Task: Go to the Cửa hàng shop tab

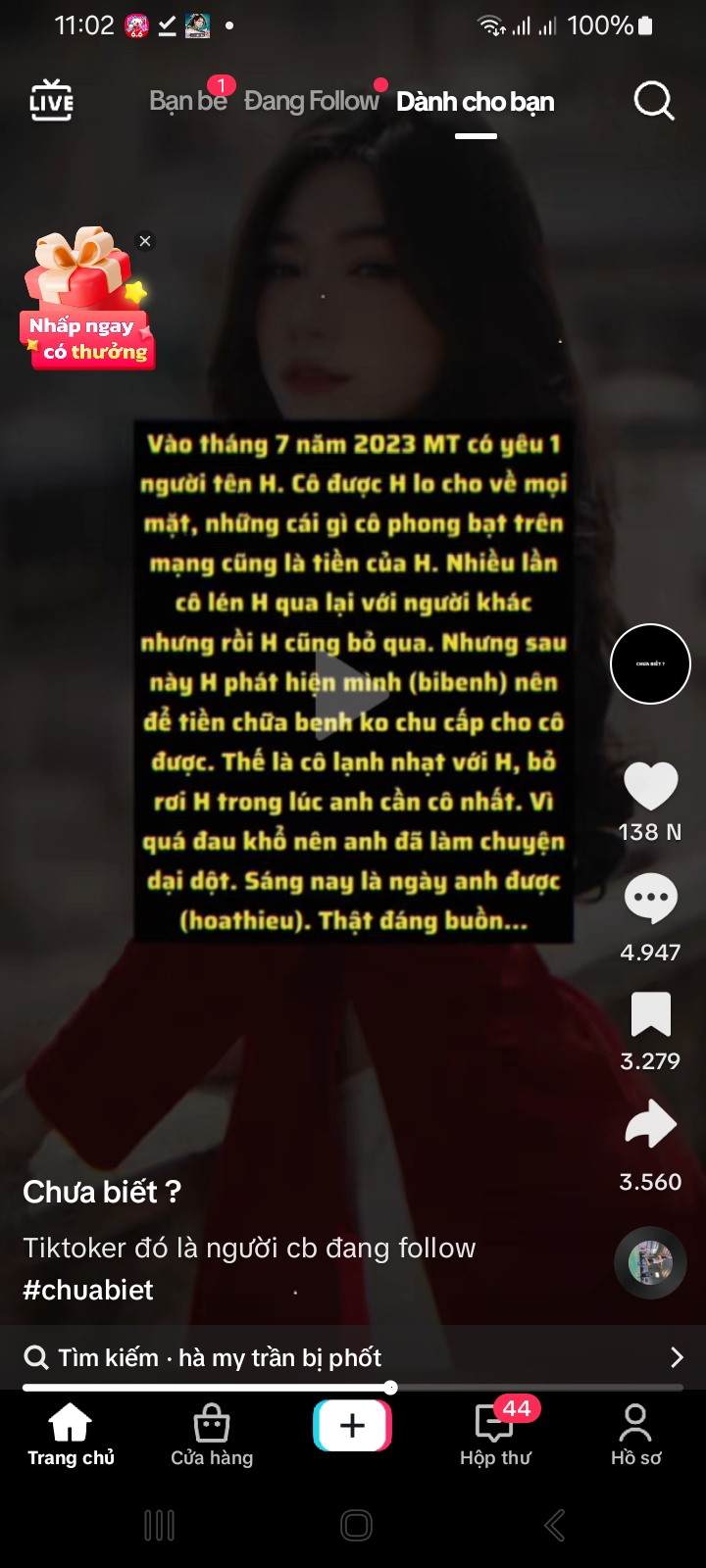Action: tap(212, 1436)
